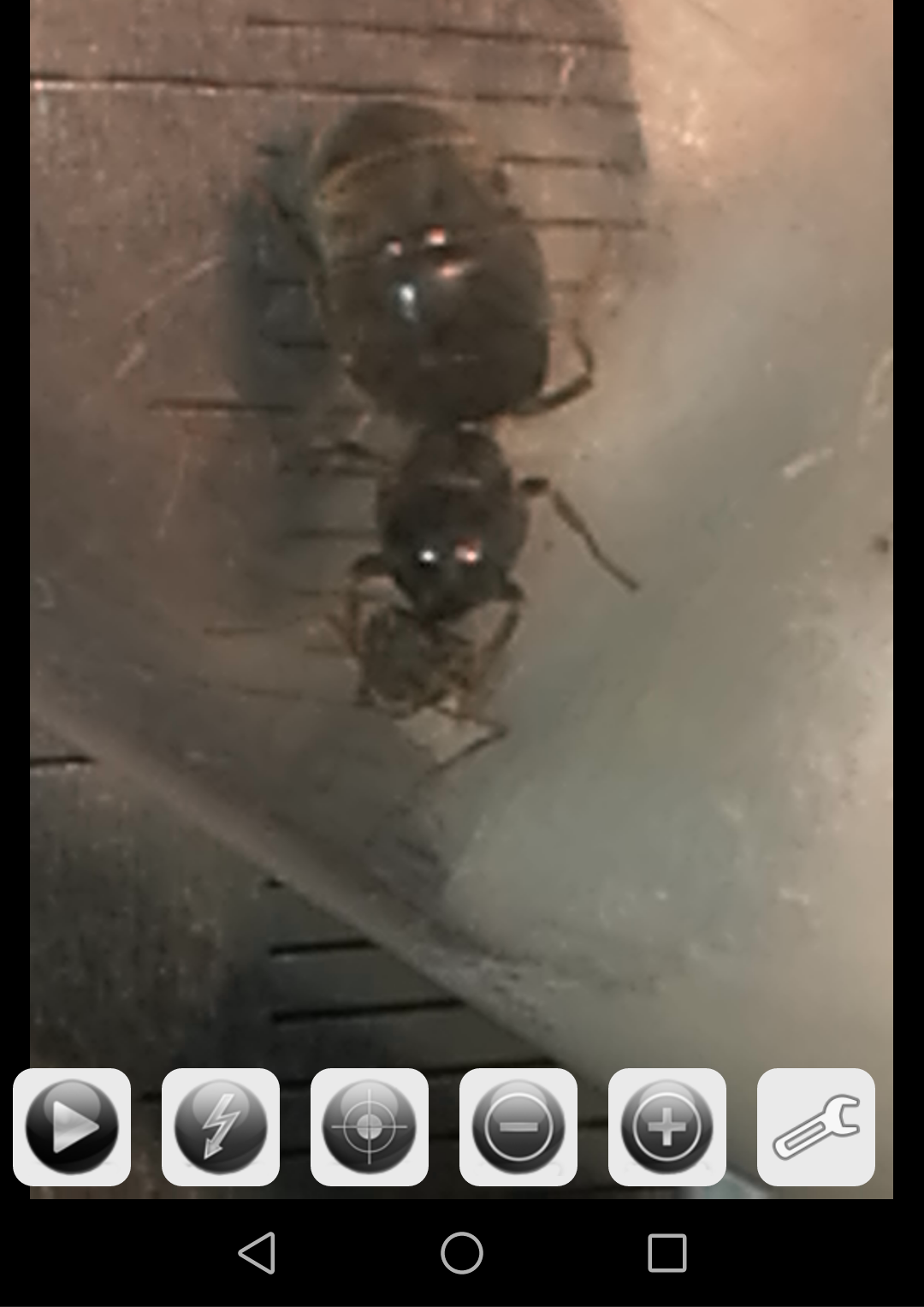Tap the focus crosshair button

[370, 1126]
